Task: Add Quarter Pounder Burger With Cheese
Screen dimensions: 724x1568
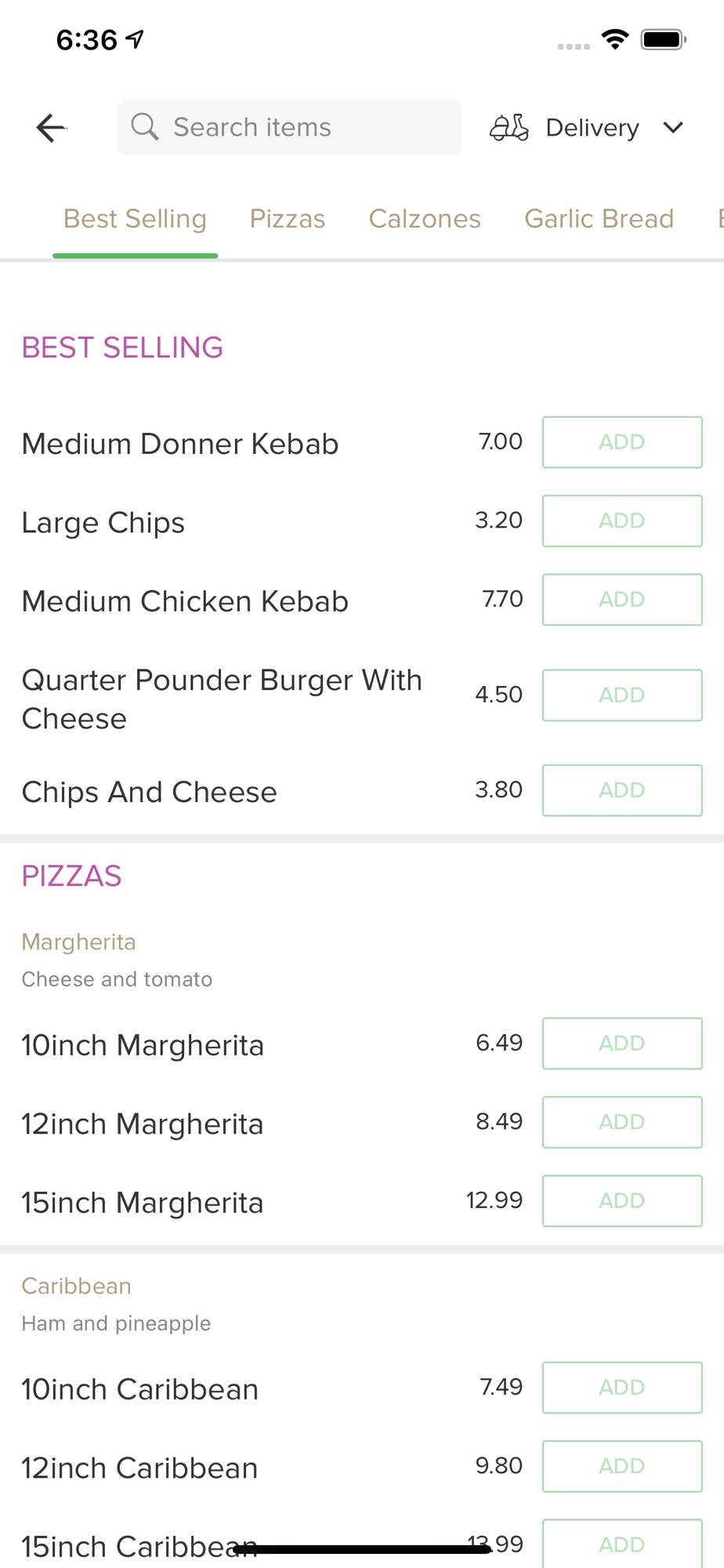Action: click(622, 695)
